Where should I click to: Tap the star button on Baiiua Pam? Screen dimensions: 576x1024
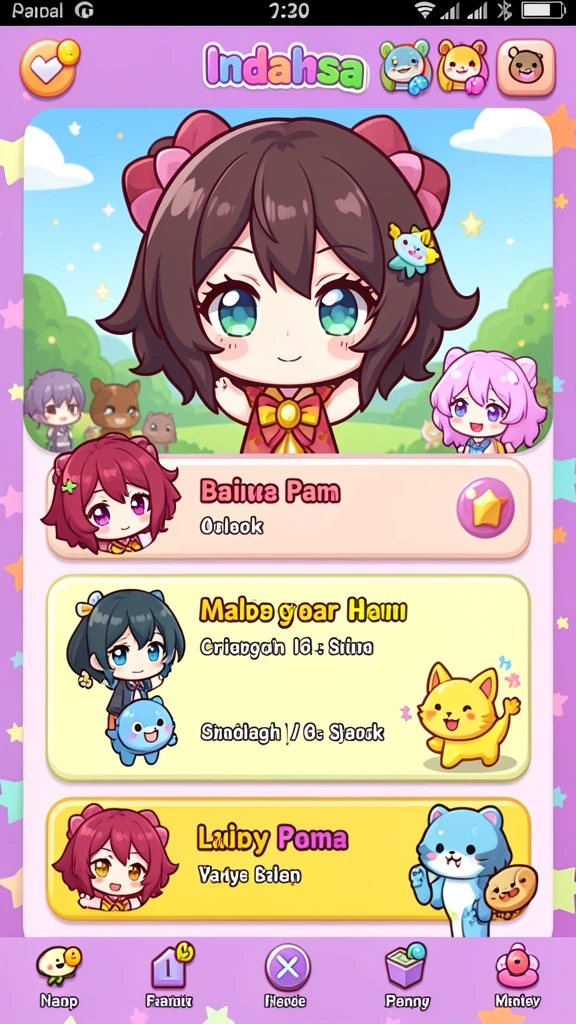click(x=485, y=507)
